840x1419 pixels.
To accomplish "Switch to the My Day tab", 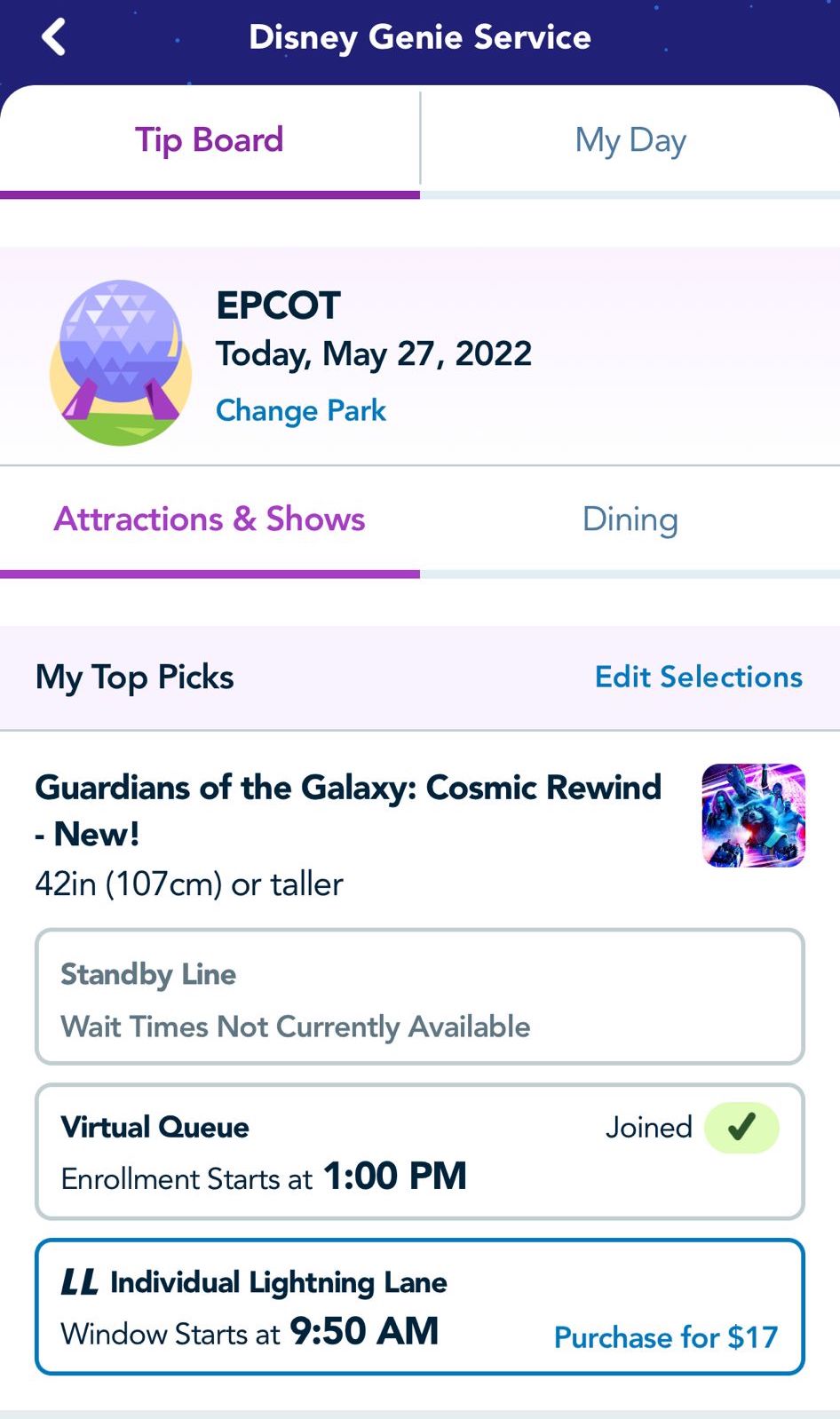I will (x=630, y=140).
